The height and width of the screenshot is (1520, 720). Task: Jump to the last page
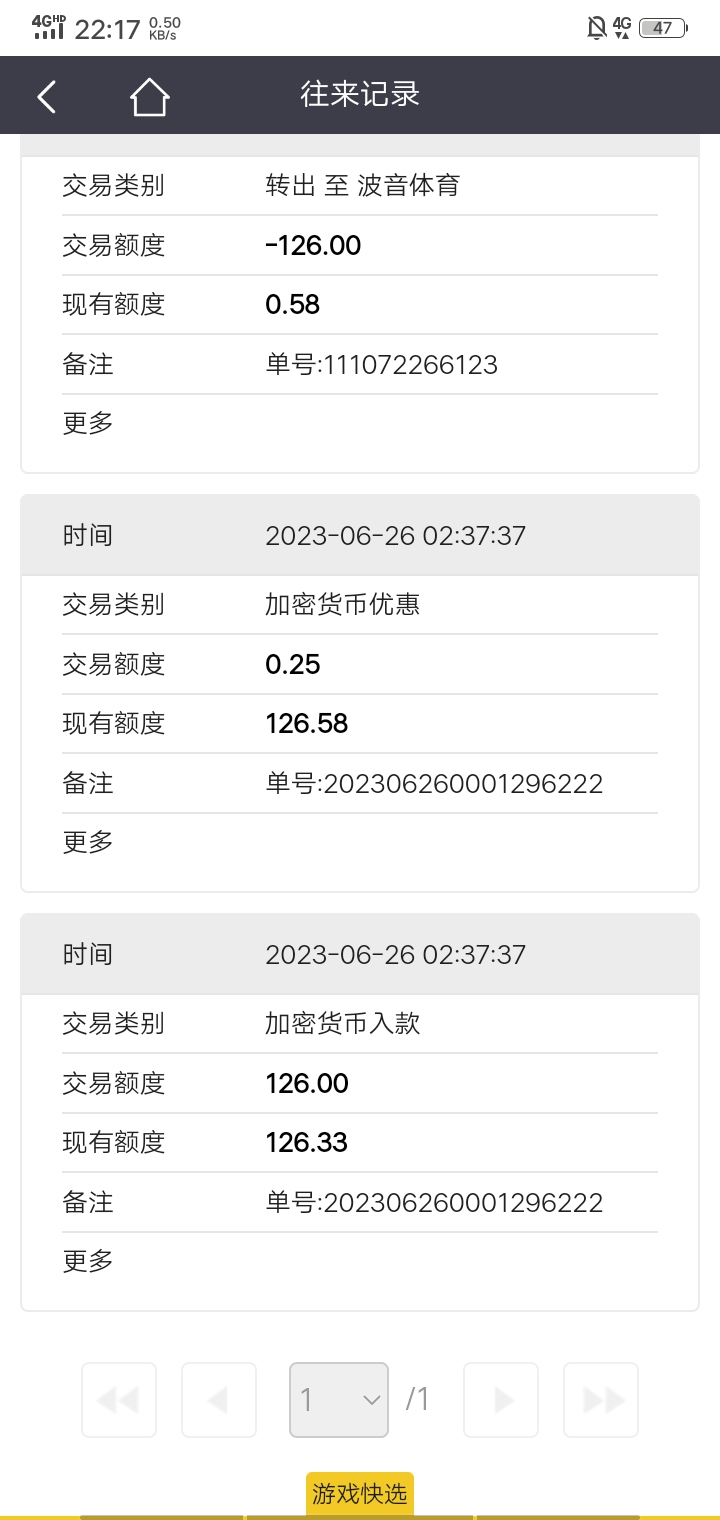coord(601,1400)
